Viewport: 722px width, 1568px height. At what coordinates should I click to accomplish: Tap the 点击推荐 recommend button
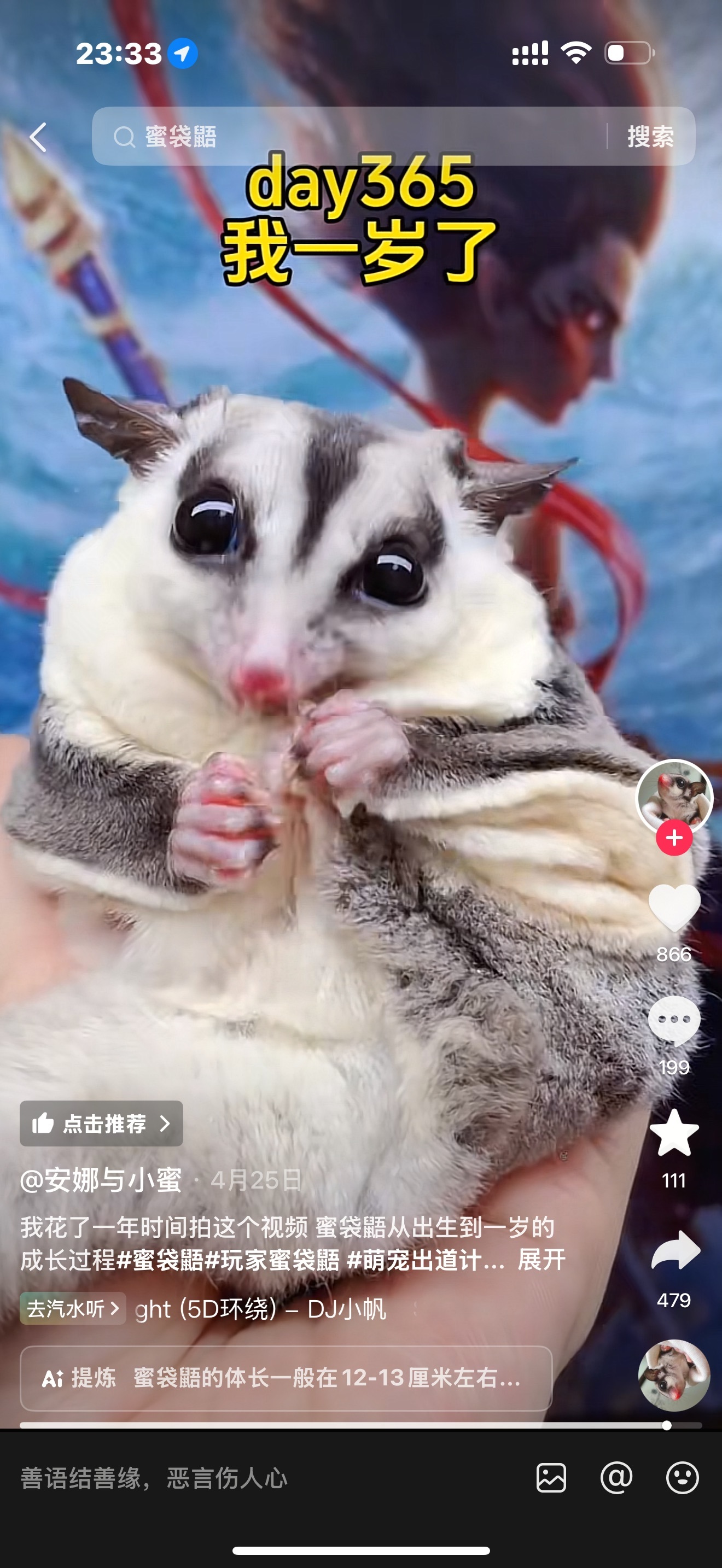pyautogui.click(x=101, y=1124)
